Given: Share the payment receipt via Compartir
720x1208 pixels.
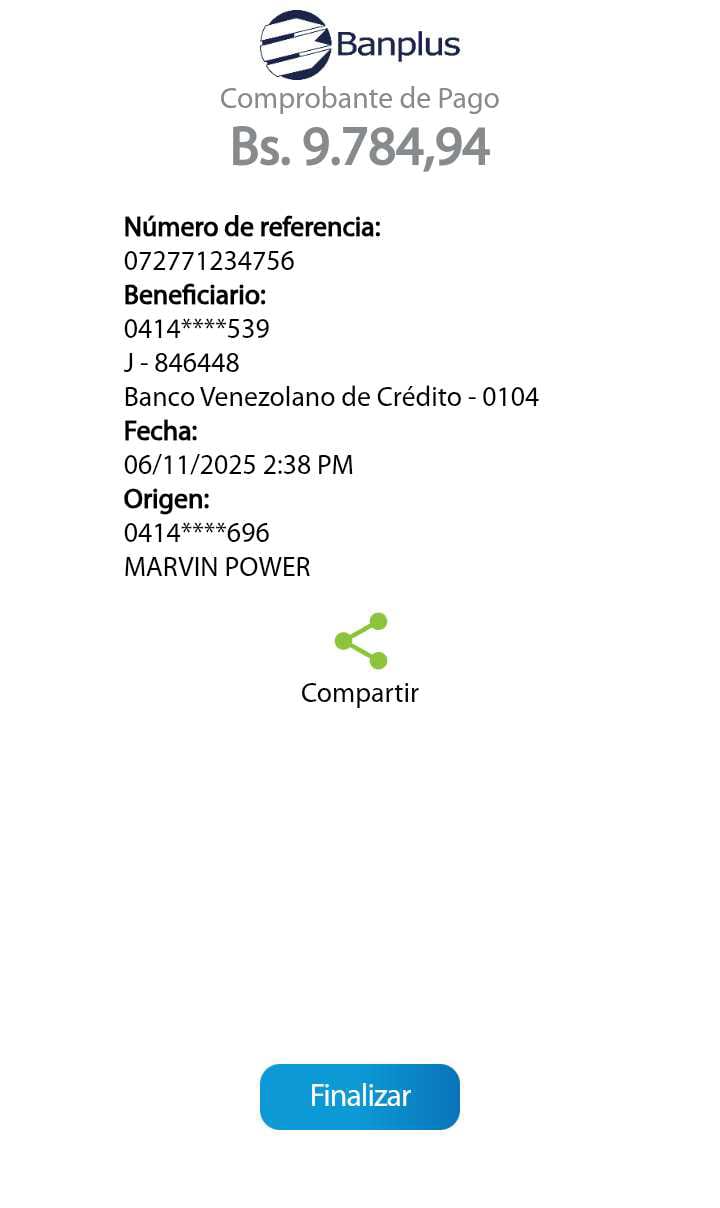Looking at the screenshot, I should pyautogui.click(x=360, y=642).
